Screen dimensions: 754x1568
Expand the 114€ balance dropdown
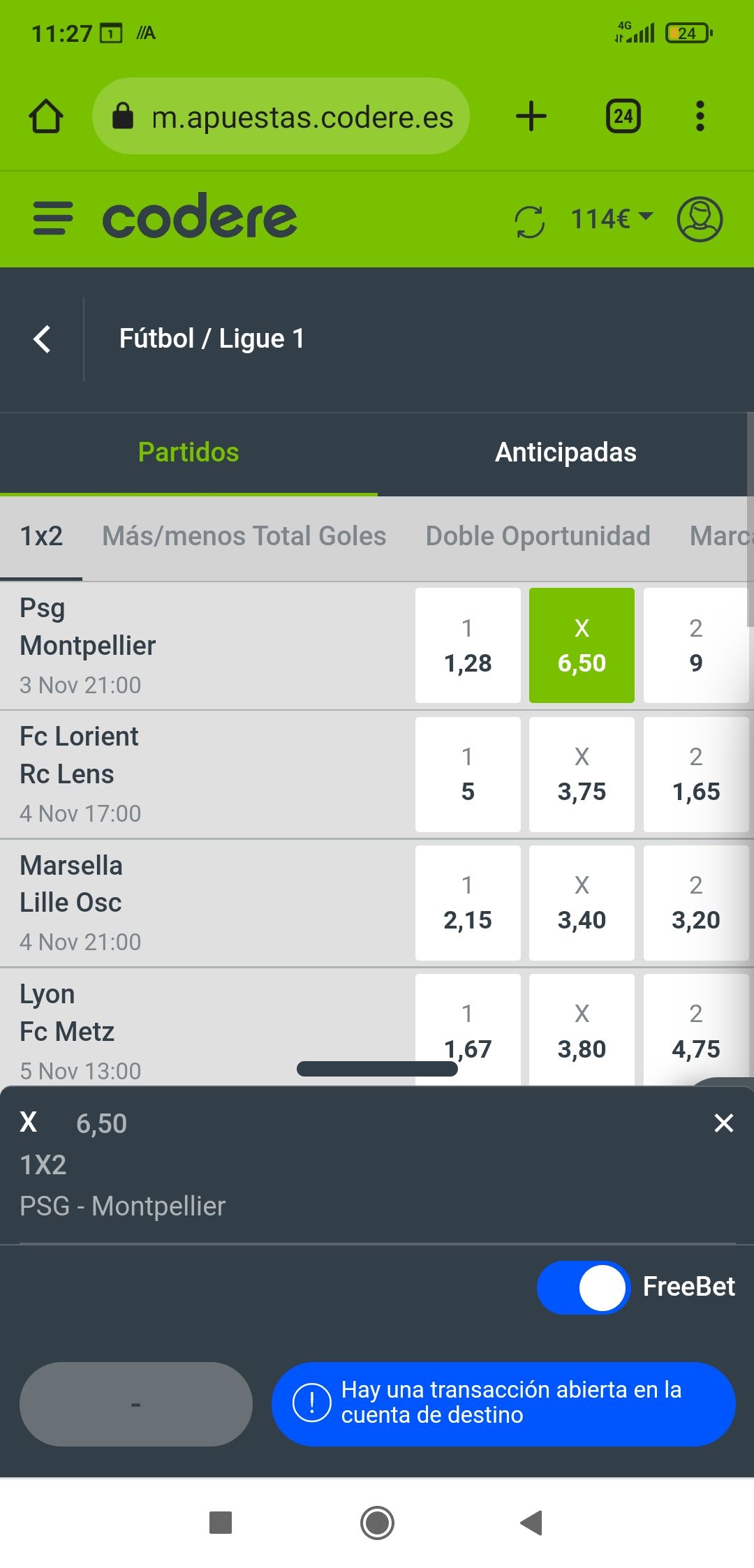612,219
